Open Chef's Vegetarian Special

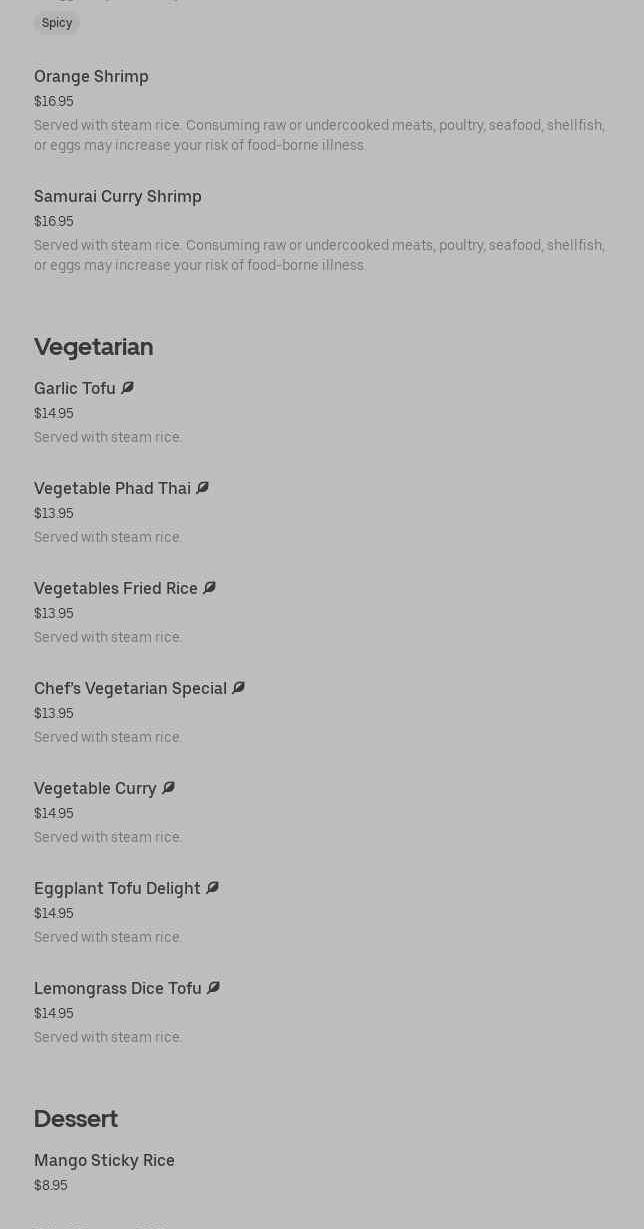point(130,689)
